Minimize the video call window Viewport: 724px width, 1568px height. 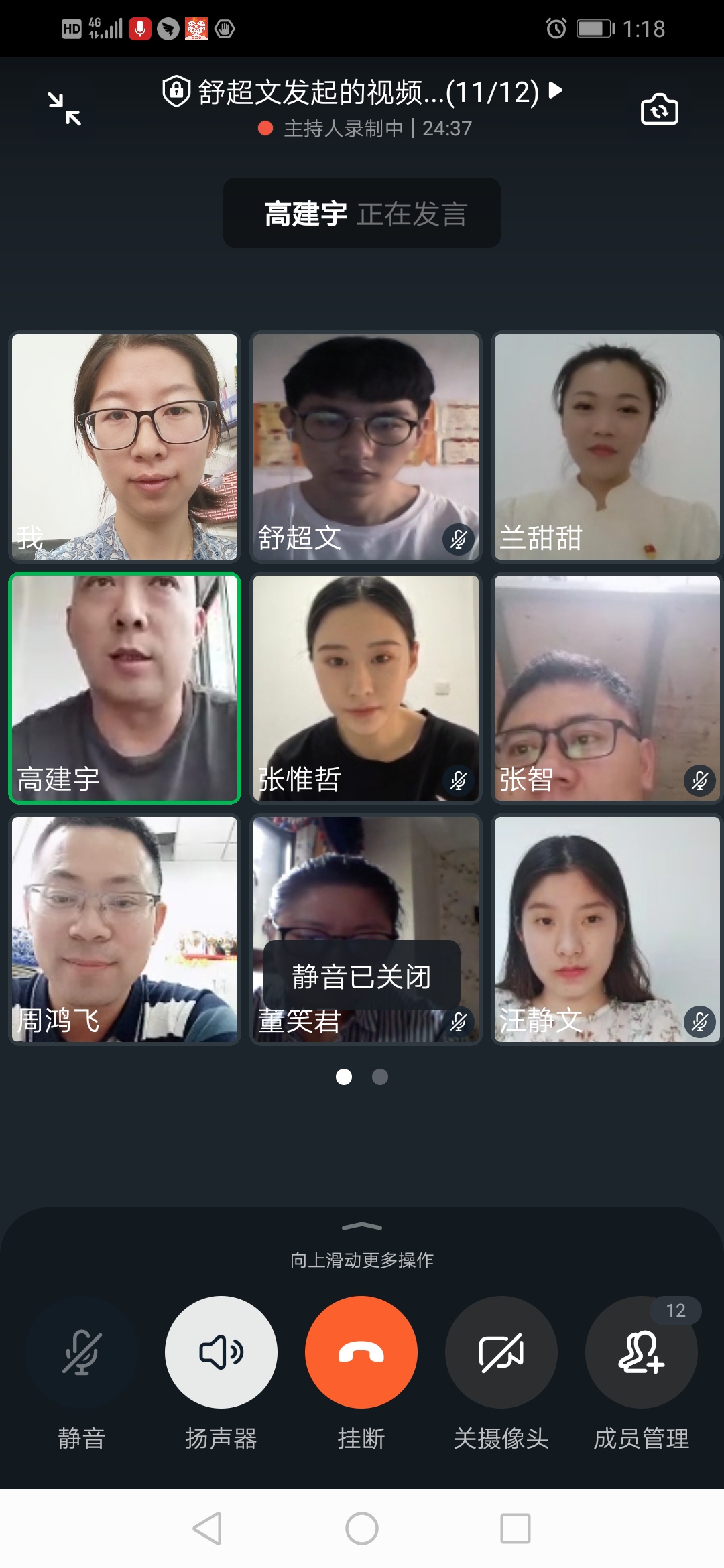pos(64,109)
